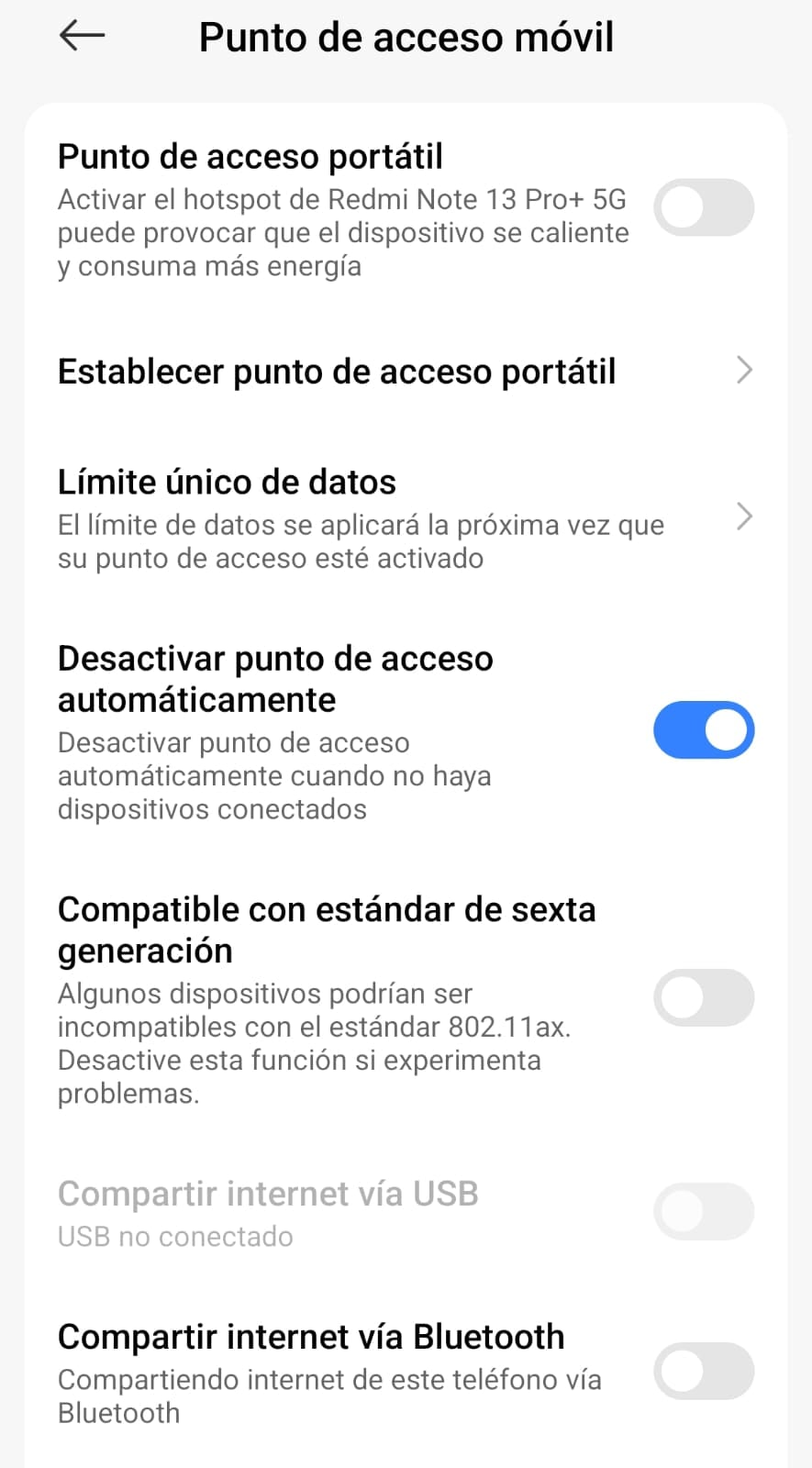Image resolution: width=812 pixels, height=1468 pixels.
Task: Disable Desactivar punto de acceso automáticamente
Action: coord(703,729)
